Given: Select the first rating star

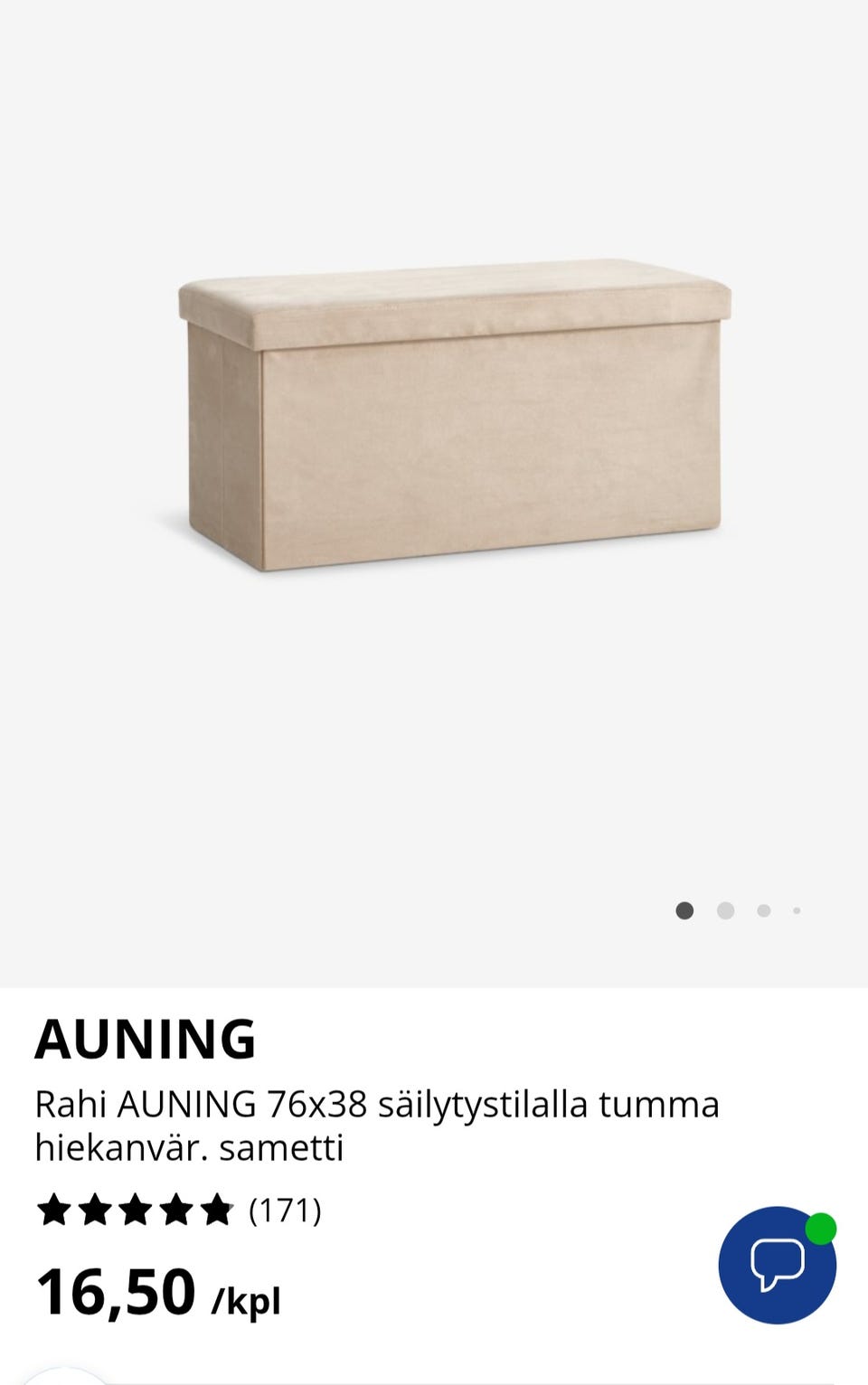Looking at the screenshot, I should pyautogui.click(x=52, y=1209).
